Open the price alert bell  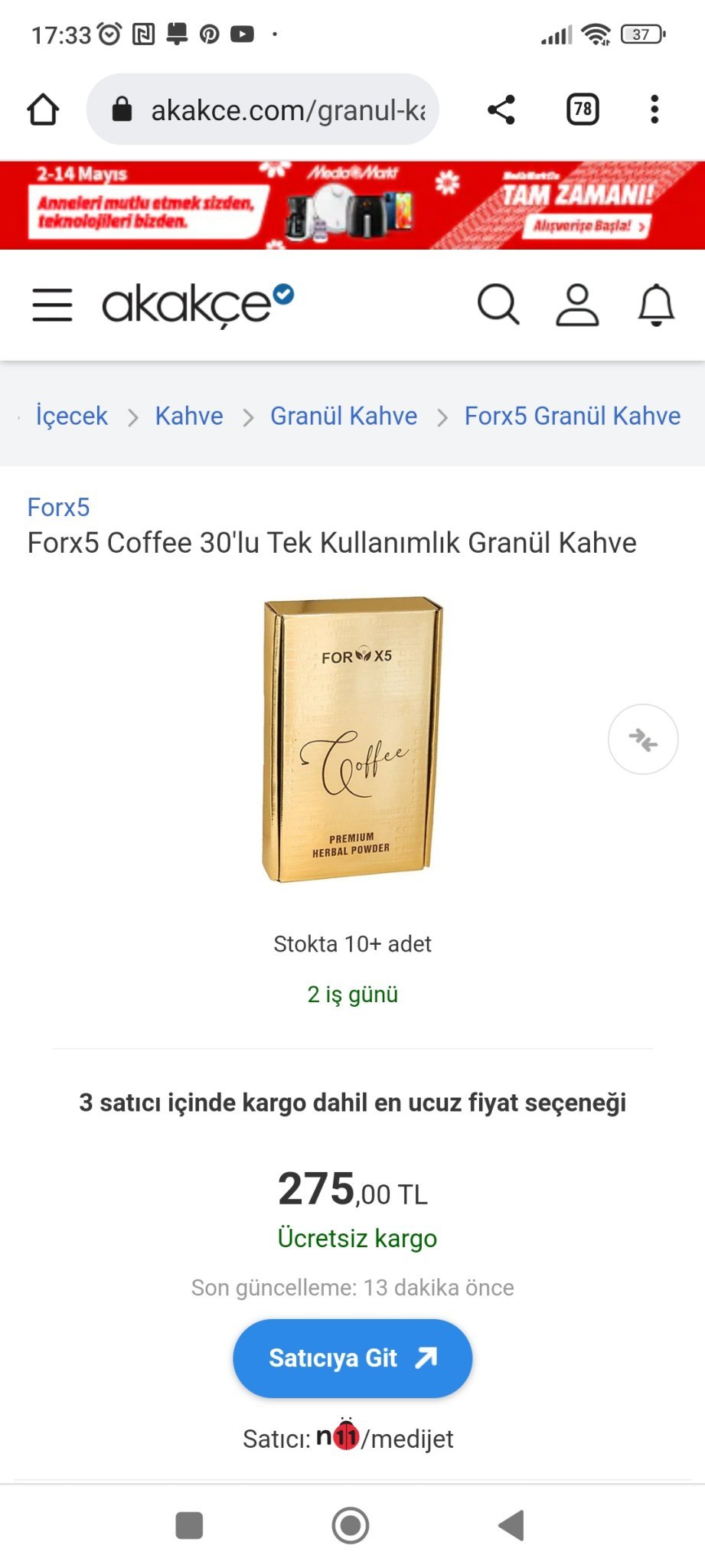tap(656, 305)
